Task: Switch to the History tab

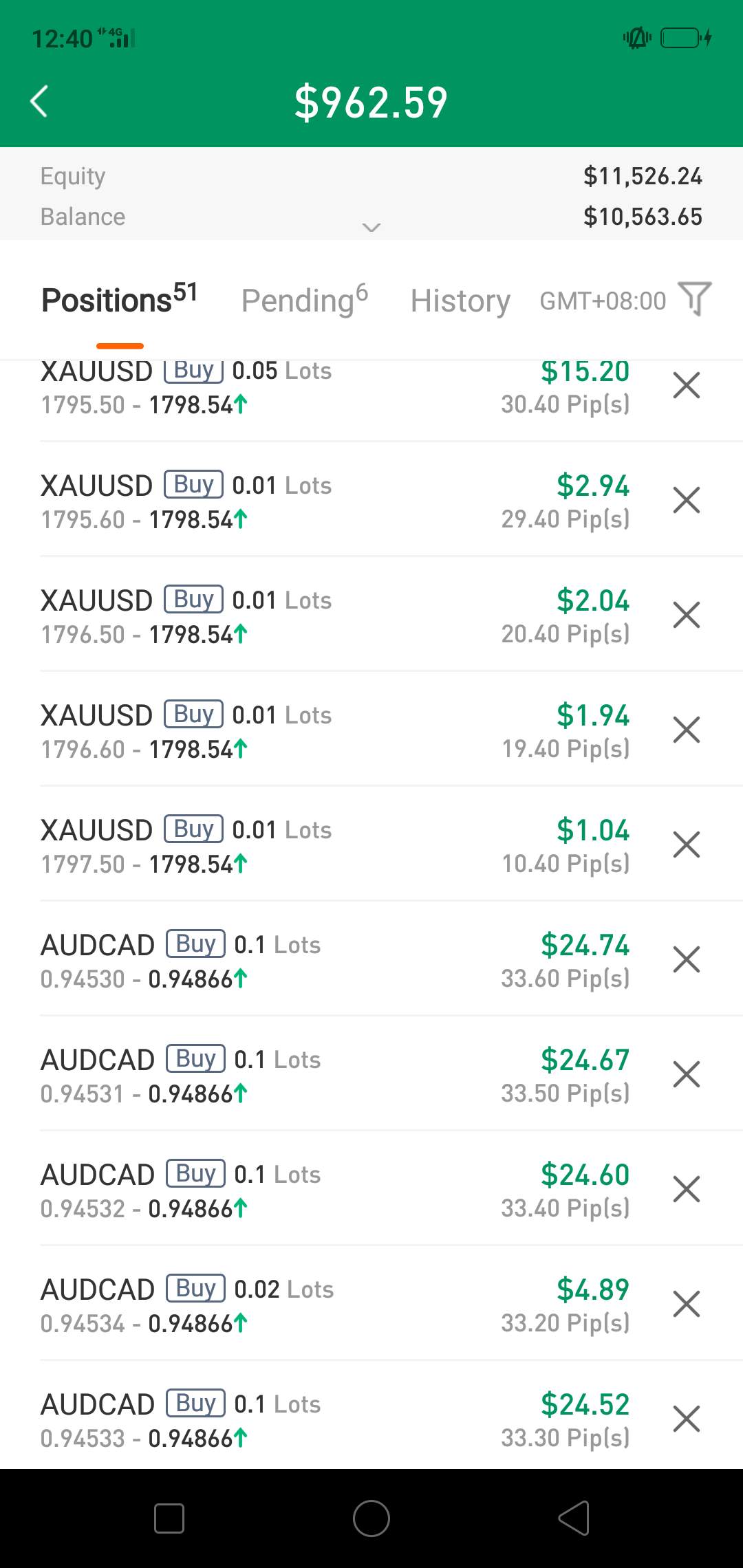Action: (x=460, y=301)
